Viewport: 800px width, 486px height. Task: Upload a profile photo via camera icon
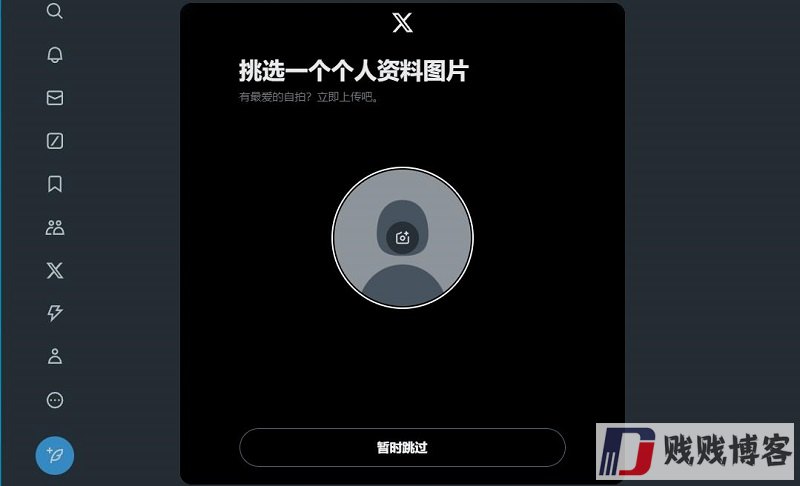click(402, 237)
